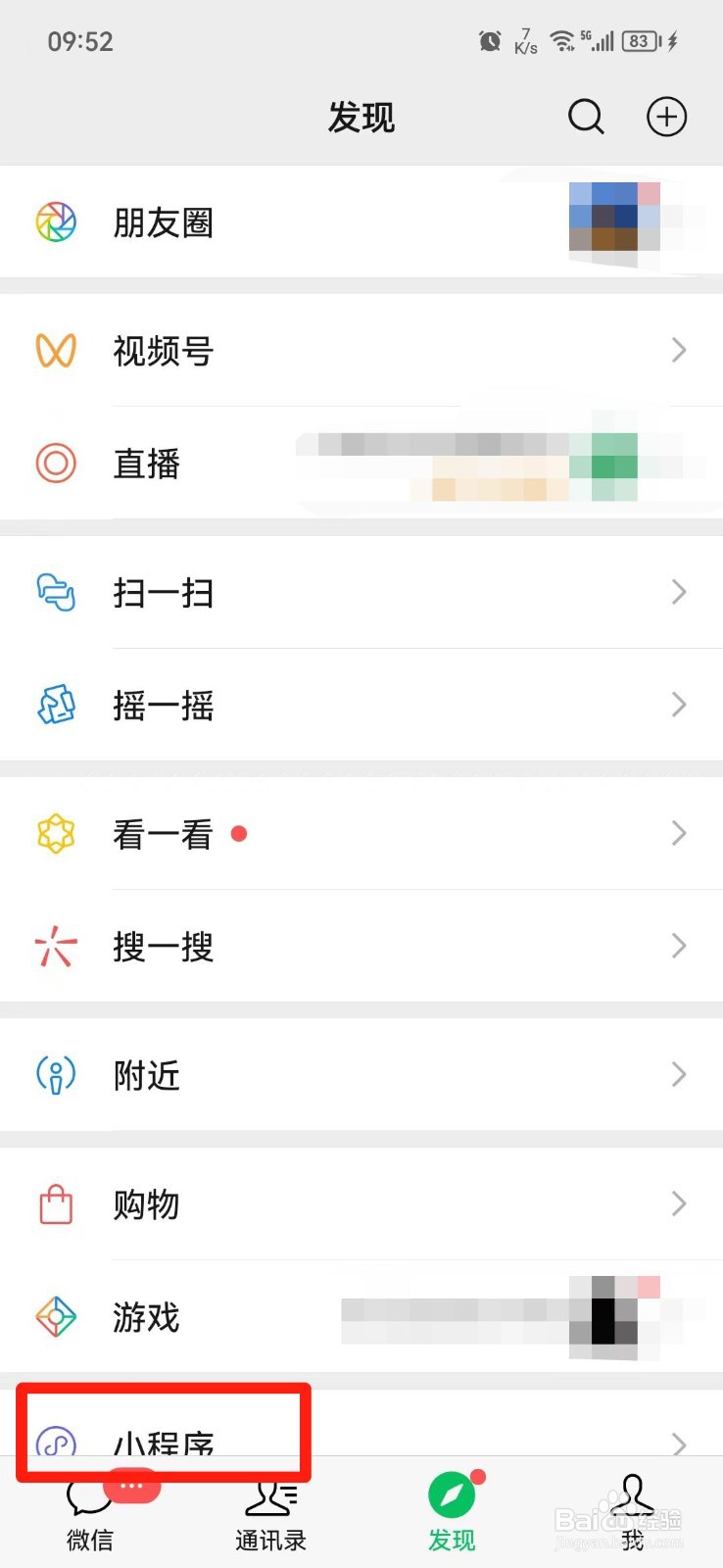
Task: Tap the Shopping (购物) bag icon
Action: (x=56, y=1204)
